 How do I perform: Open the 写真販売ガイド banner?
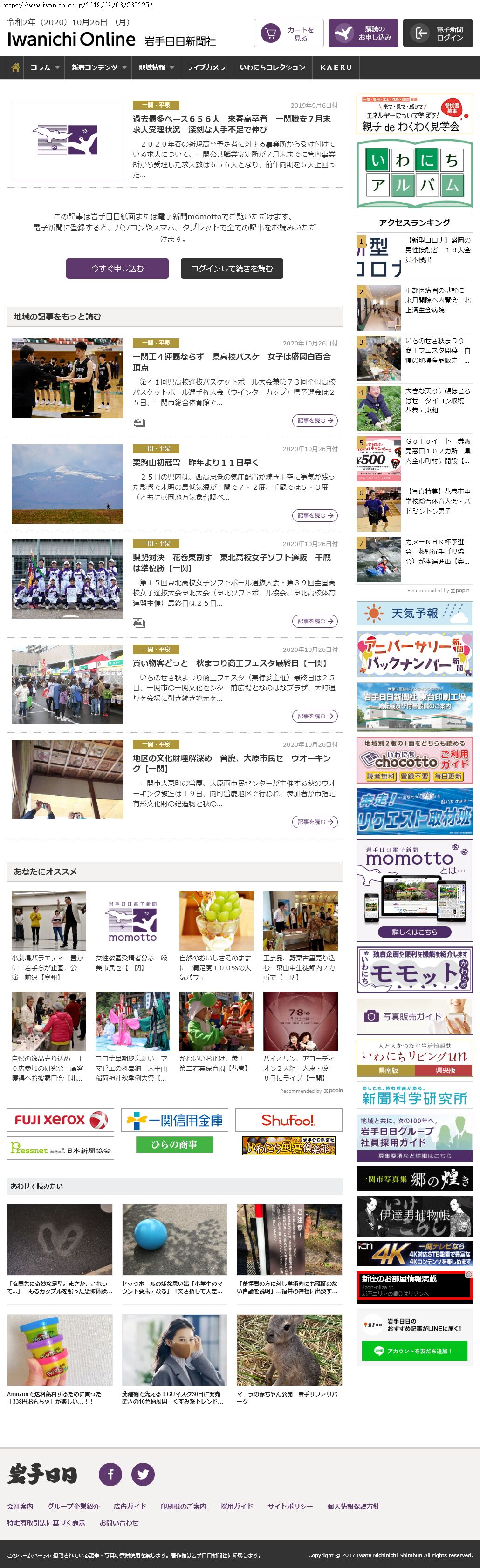click(414, 1016)
